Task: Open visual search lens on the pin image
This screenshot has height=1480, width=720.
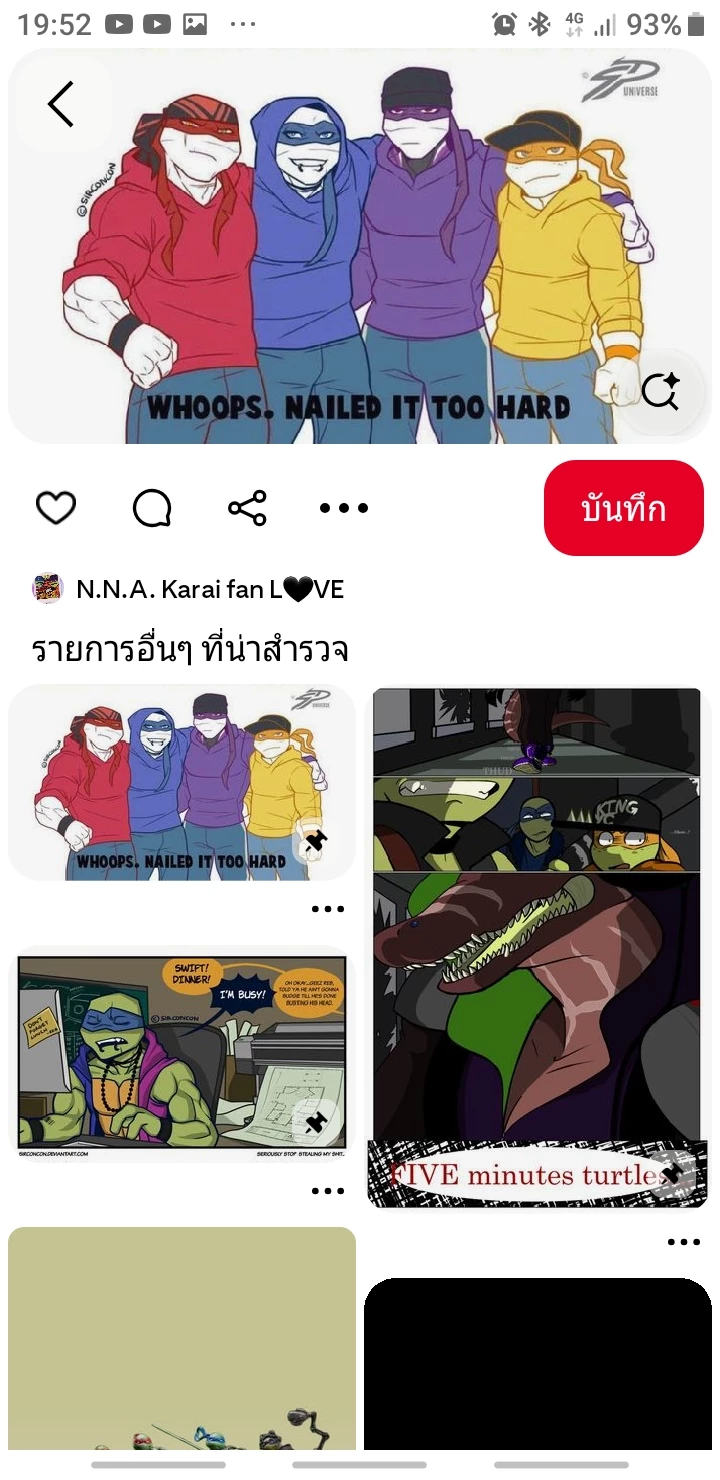Action: (x=660, y=391)
